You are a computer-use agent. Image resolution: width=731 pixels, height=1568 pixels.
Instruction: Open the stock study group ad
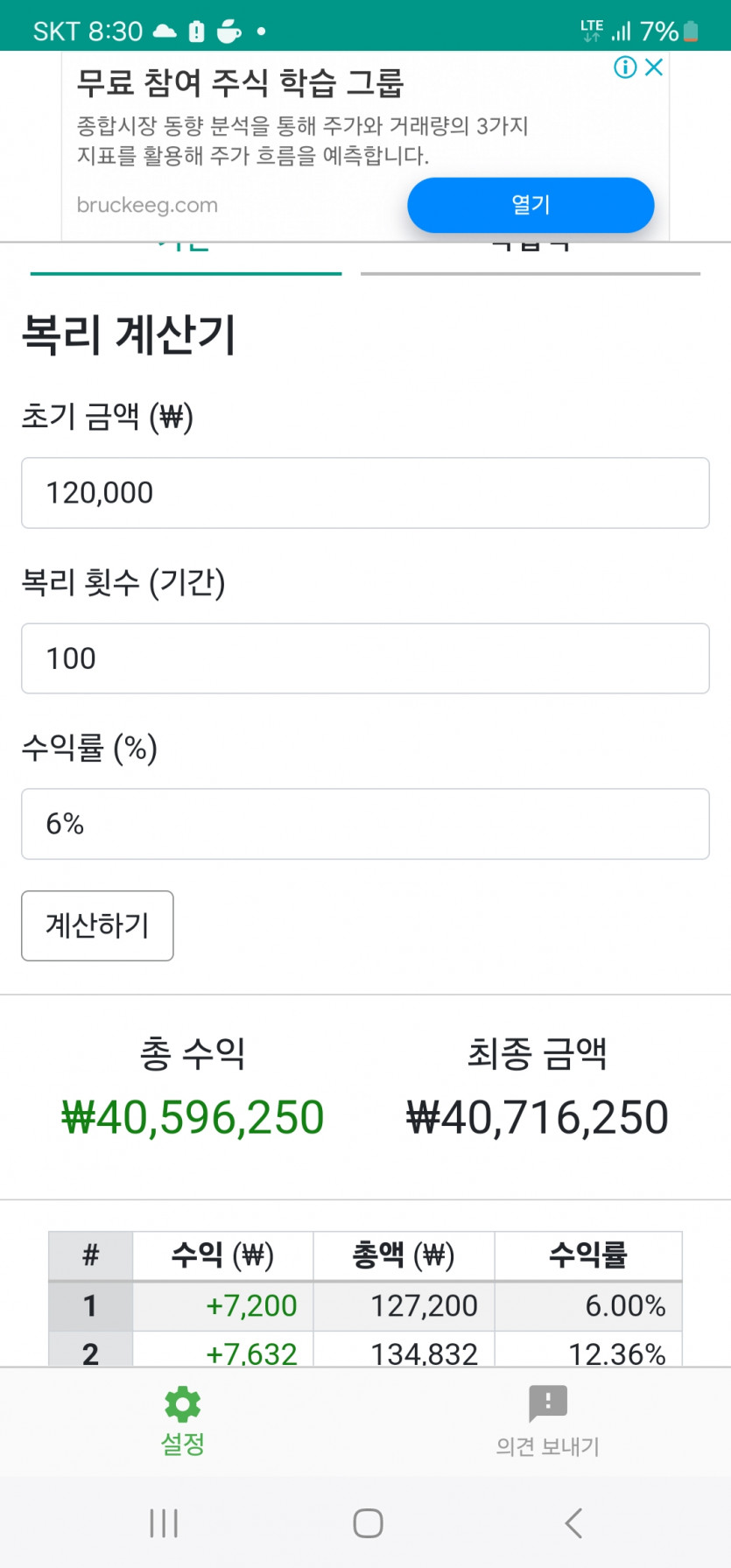(x=531, y=205)
